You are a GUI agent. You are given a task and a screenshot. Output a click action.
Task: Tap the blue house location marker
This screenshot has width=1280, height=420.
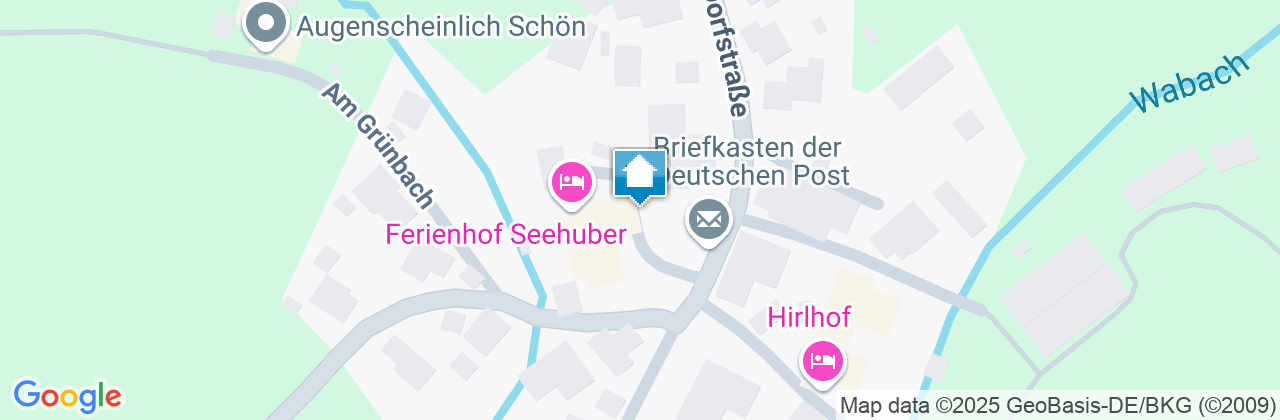[640, 175]
